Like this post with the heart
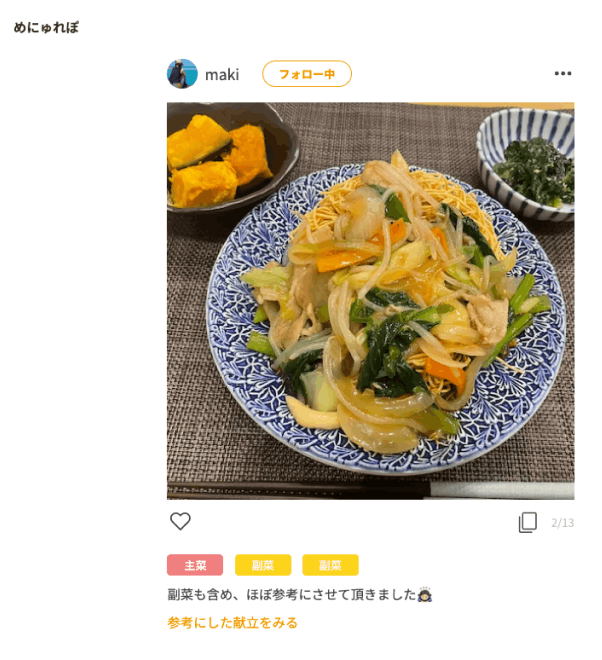Screen dimensions: 602x660 click(x=180, y=521)
